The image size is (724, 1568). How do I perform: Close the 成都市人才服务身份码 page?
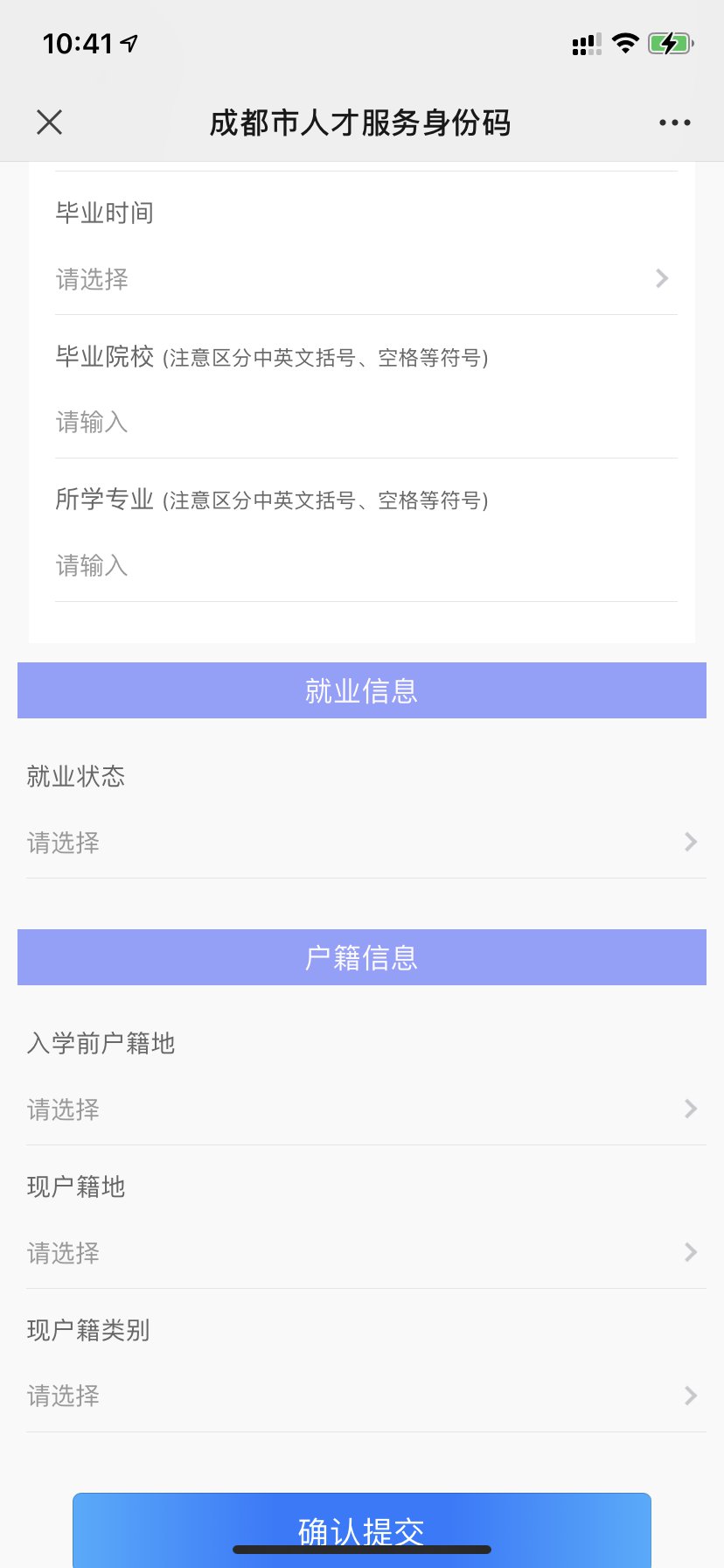coord(50,122)
